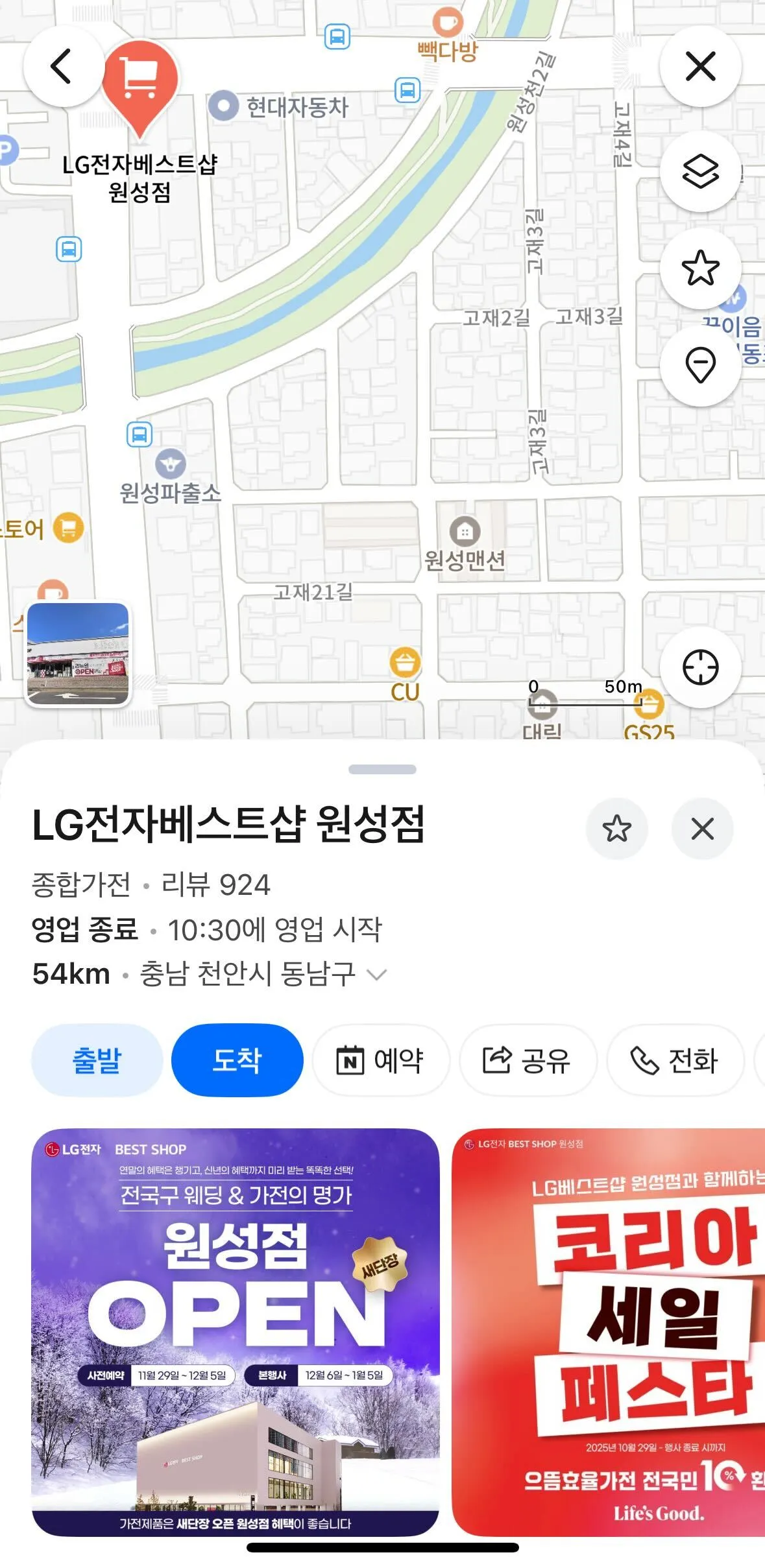Make a reservation with the 예약 button
This screenshot has height=1568, width=765.
click(381, 1060)
